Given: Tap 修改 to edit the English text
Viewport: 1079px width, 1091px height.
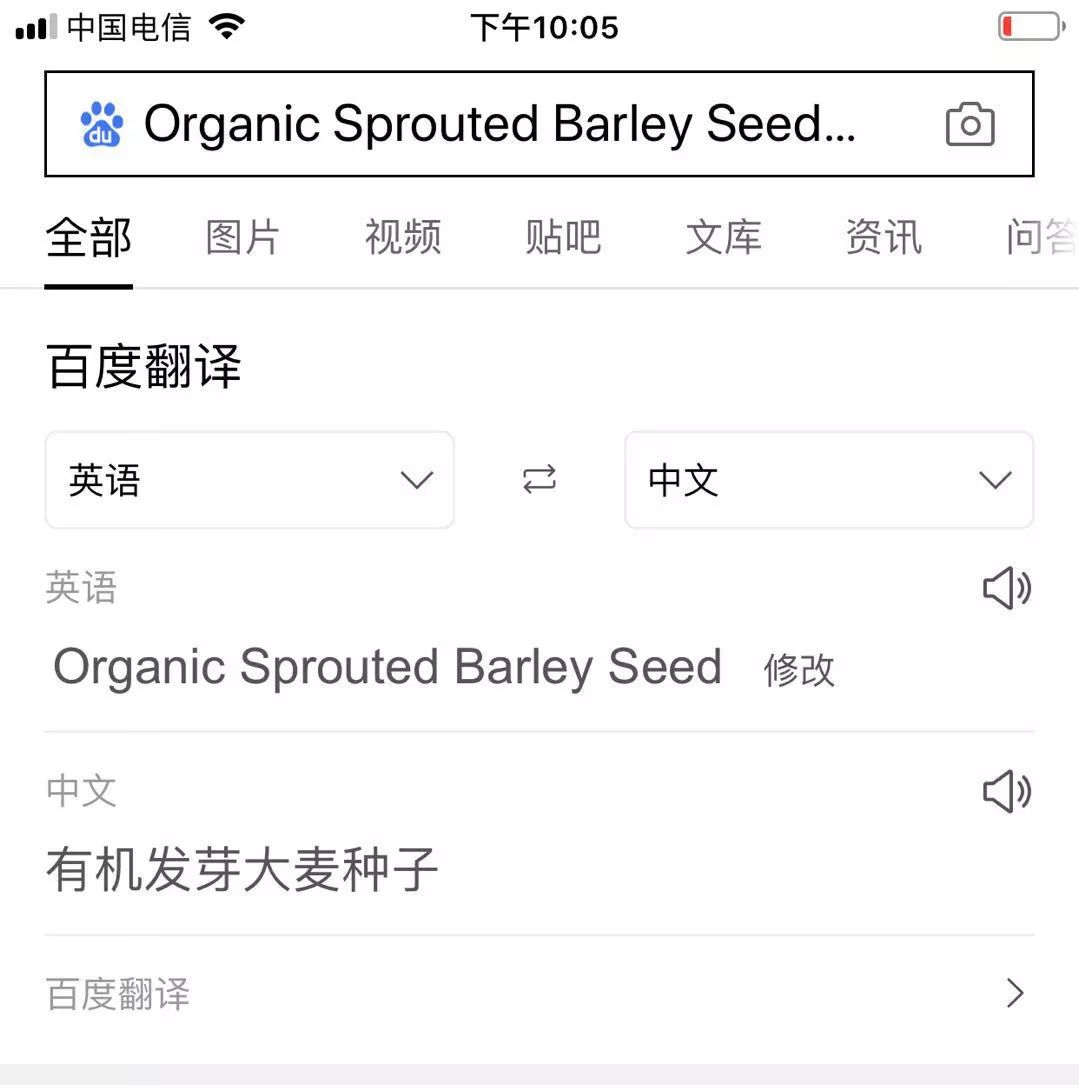Looking at the screenshot, I should (x=798, y=671).
